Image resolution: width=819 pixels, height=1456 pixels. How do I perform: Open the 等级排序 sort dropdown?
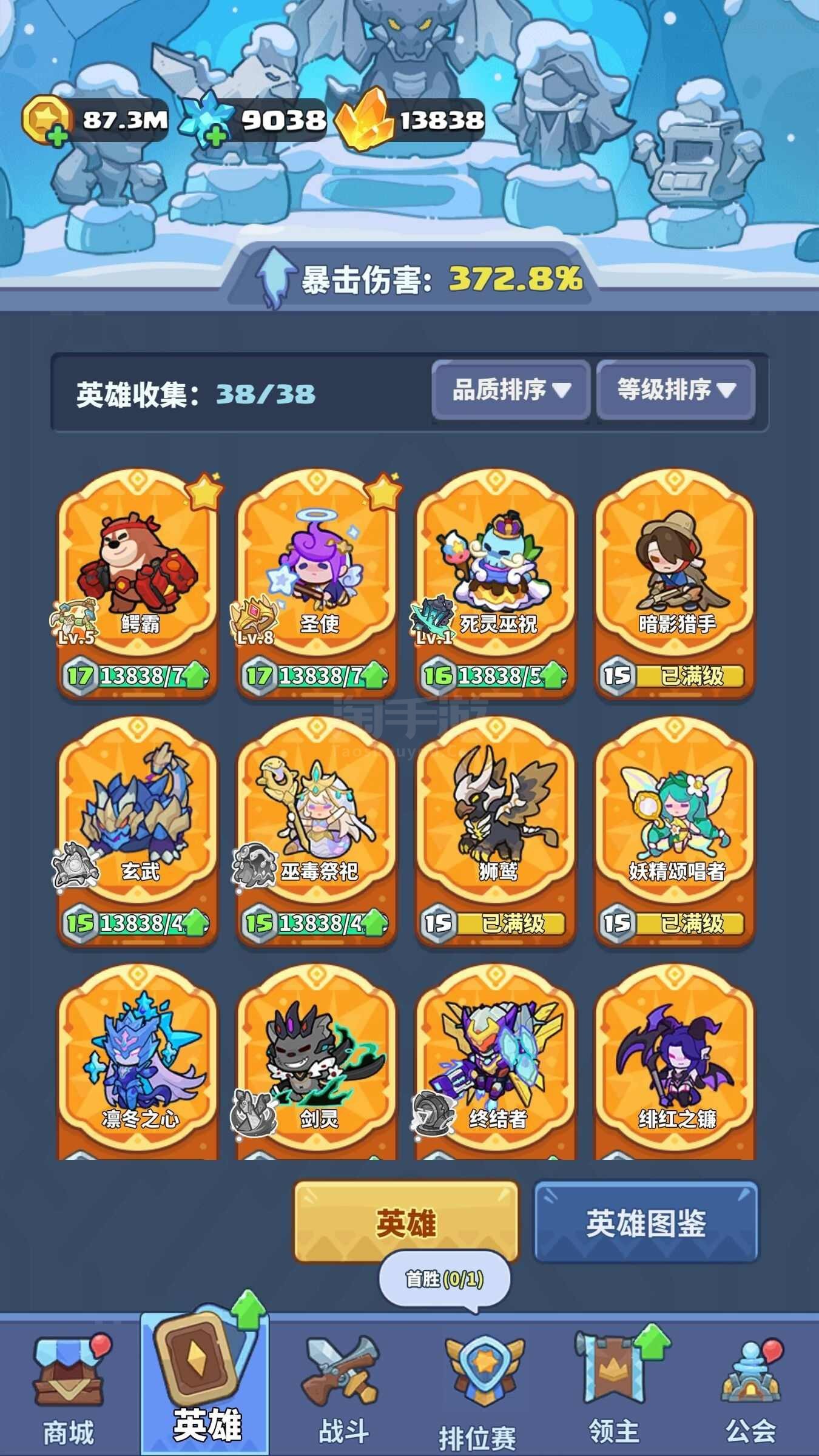pyautogui.click(x=676, y=389)
